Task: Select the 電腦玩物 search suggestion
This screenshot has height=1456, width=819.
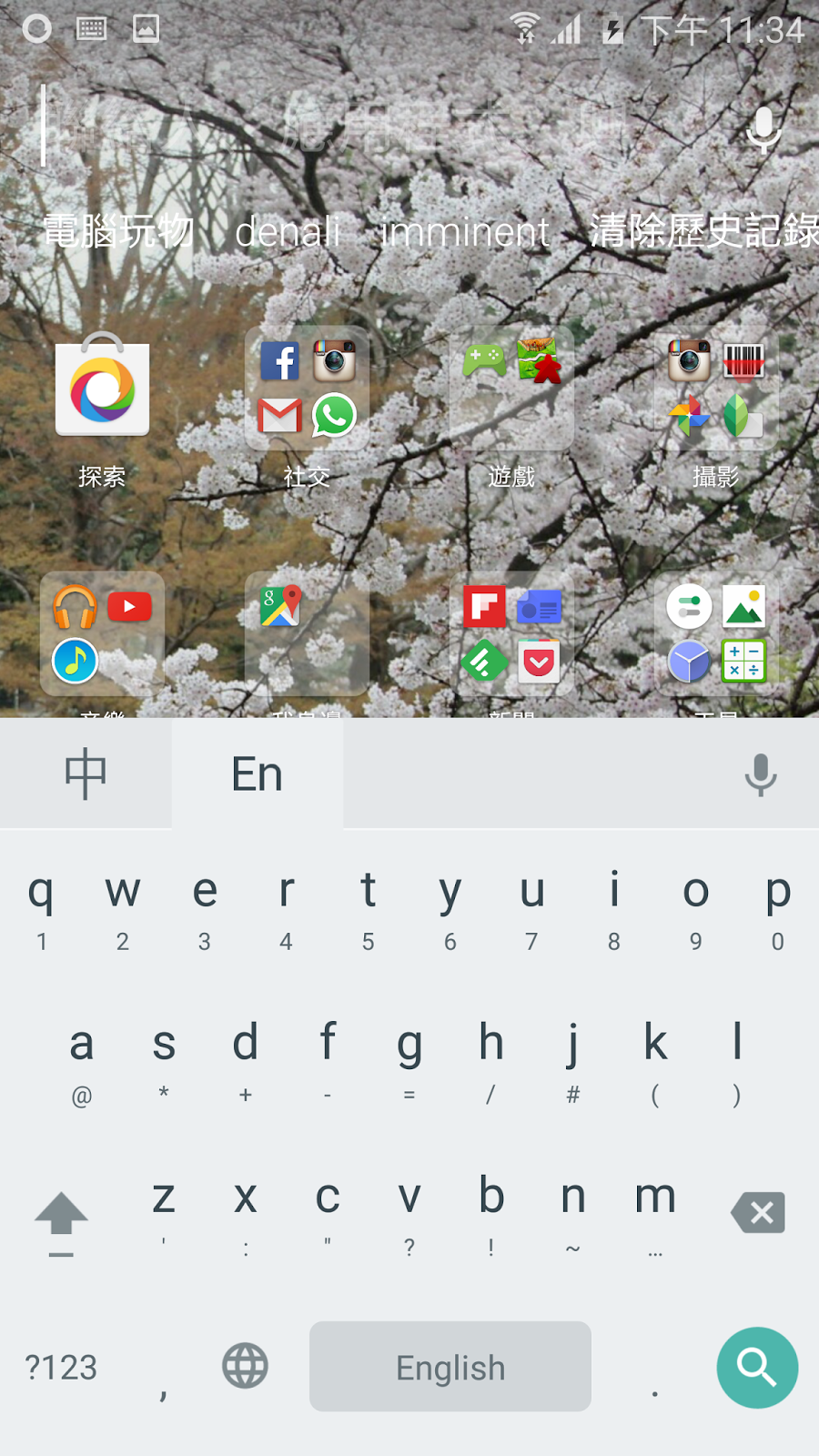Action: 118,232
